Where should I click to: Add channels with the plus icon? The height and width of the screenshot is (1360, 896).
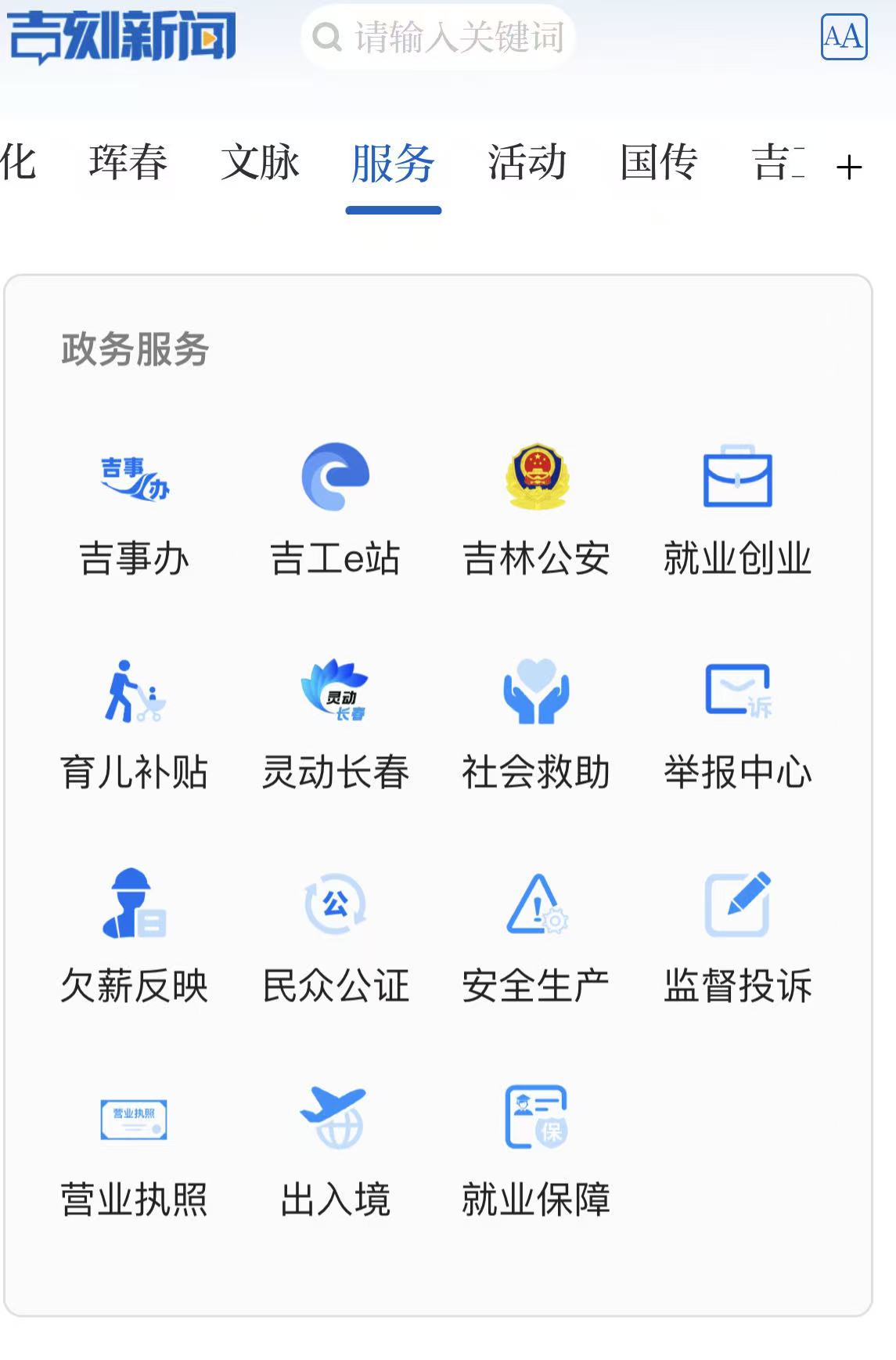849,168
